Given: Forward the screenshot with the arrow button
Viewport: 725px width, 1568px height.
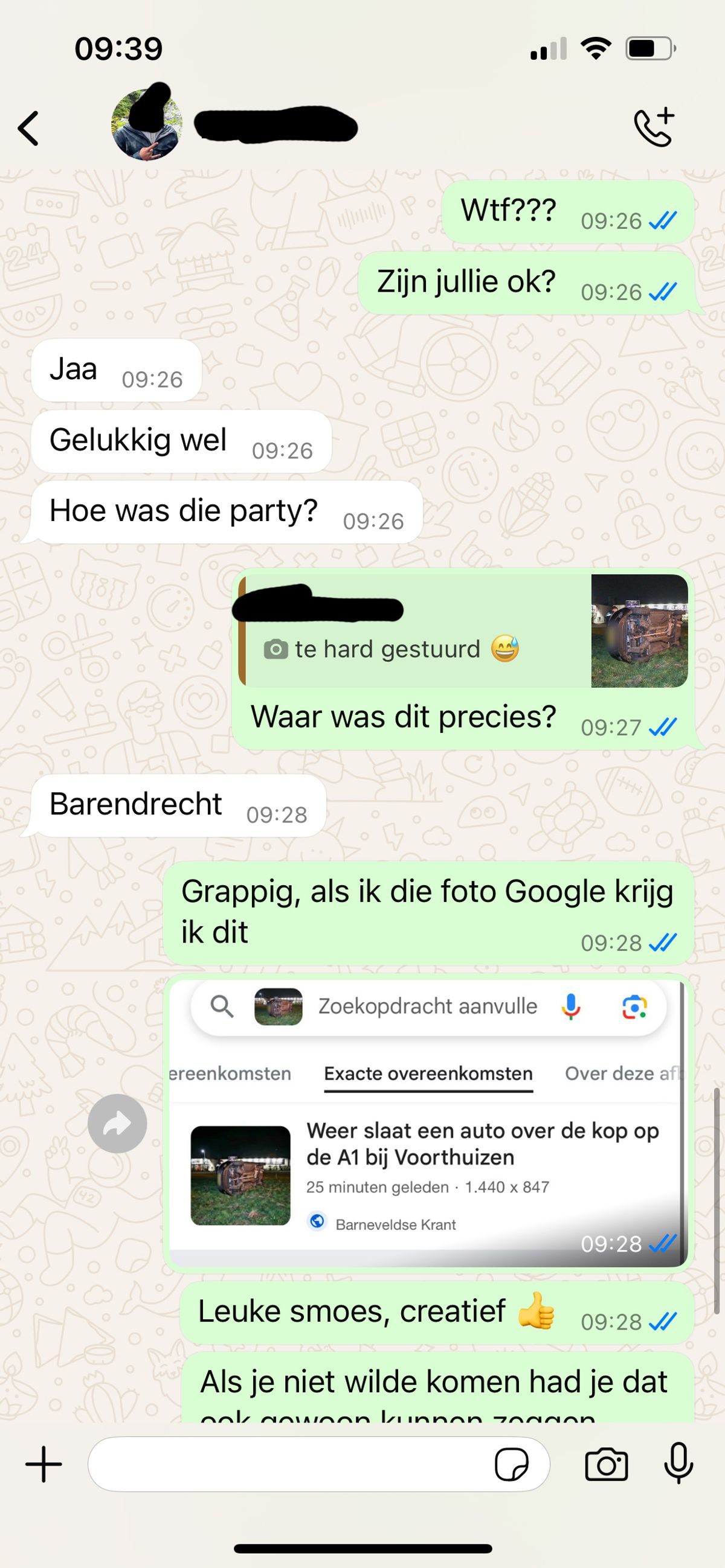Looking at the screenshot, I should [x=117, y=1123].
